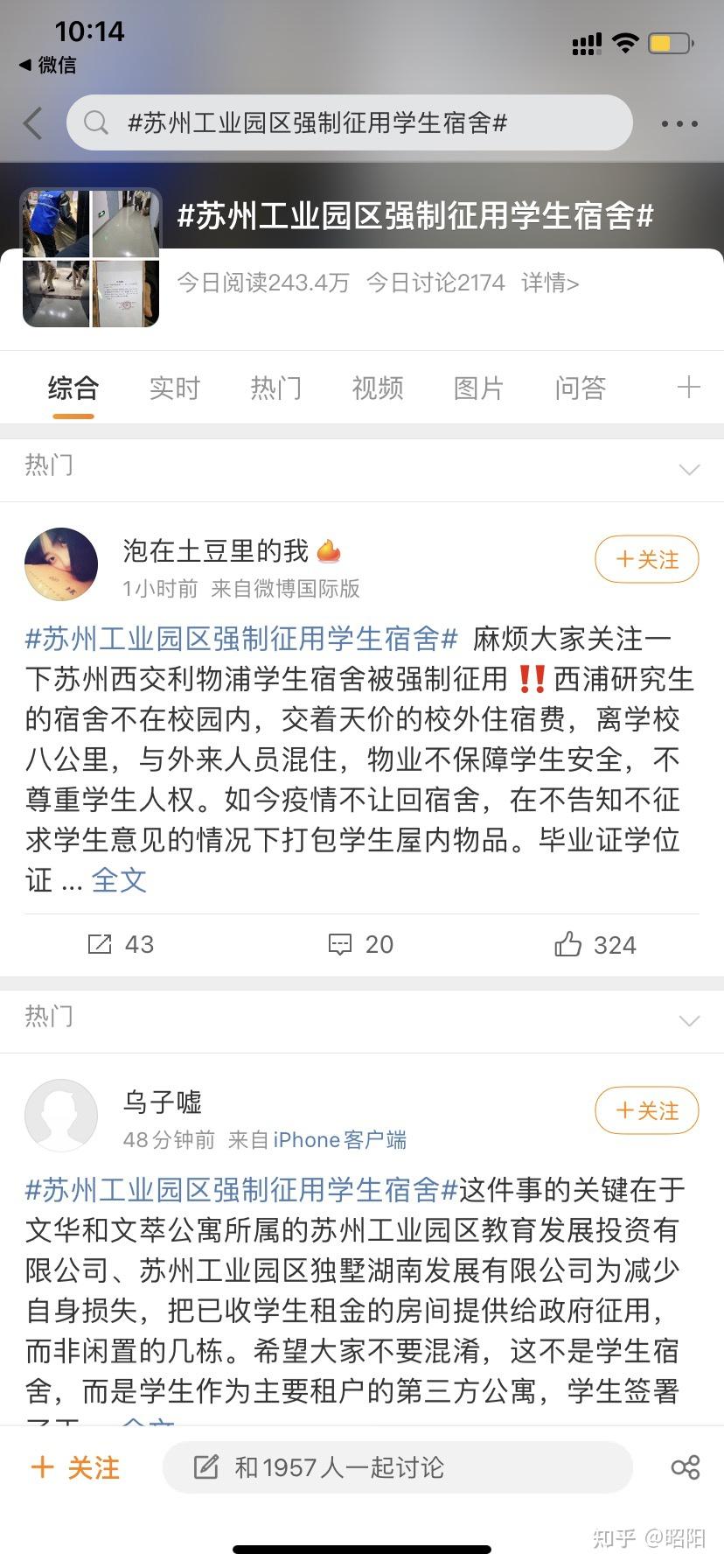Switch to the 问答 tab
This screenshot has height=1568, width=724.
click(581, 388)
